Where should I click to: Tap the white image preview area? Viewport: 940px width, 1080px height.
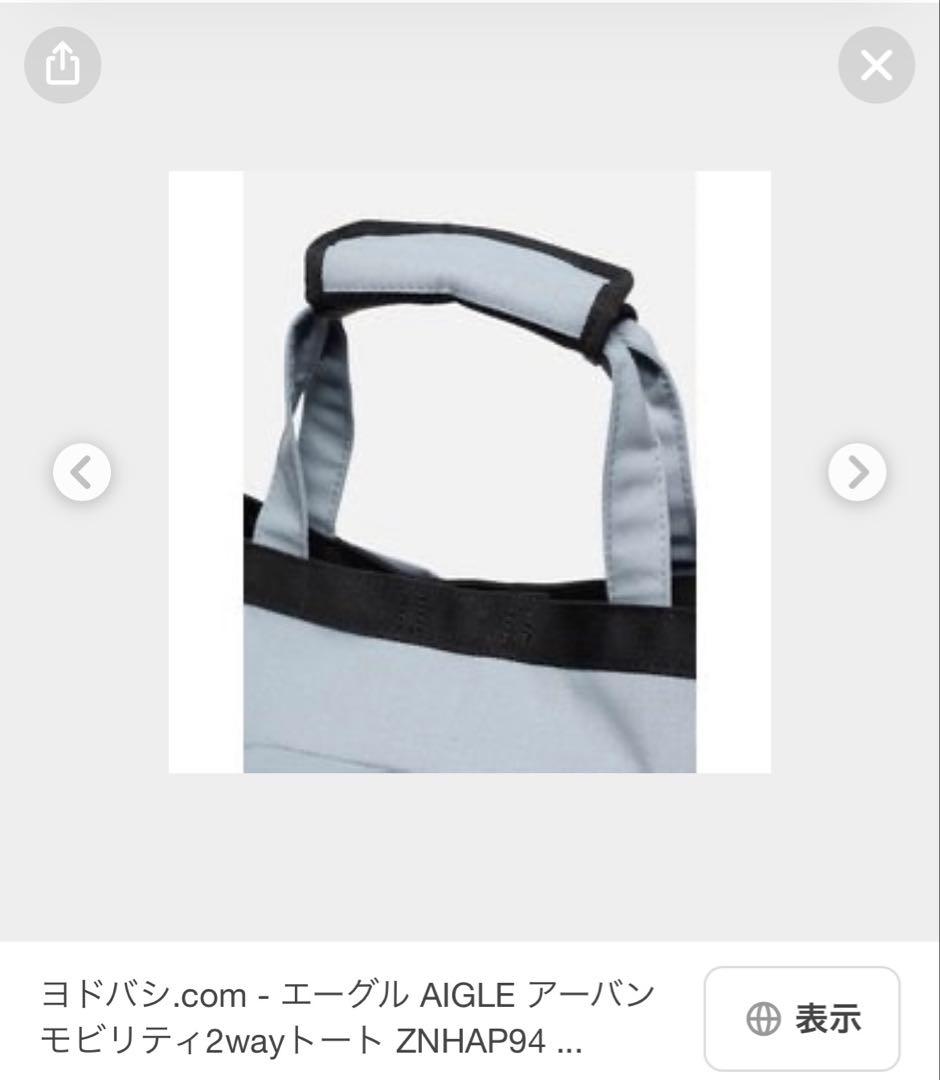coord(470,470)
